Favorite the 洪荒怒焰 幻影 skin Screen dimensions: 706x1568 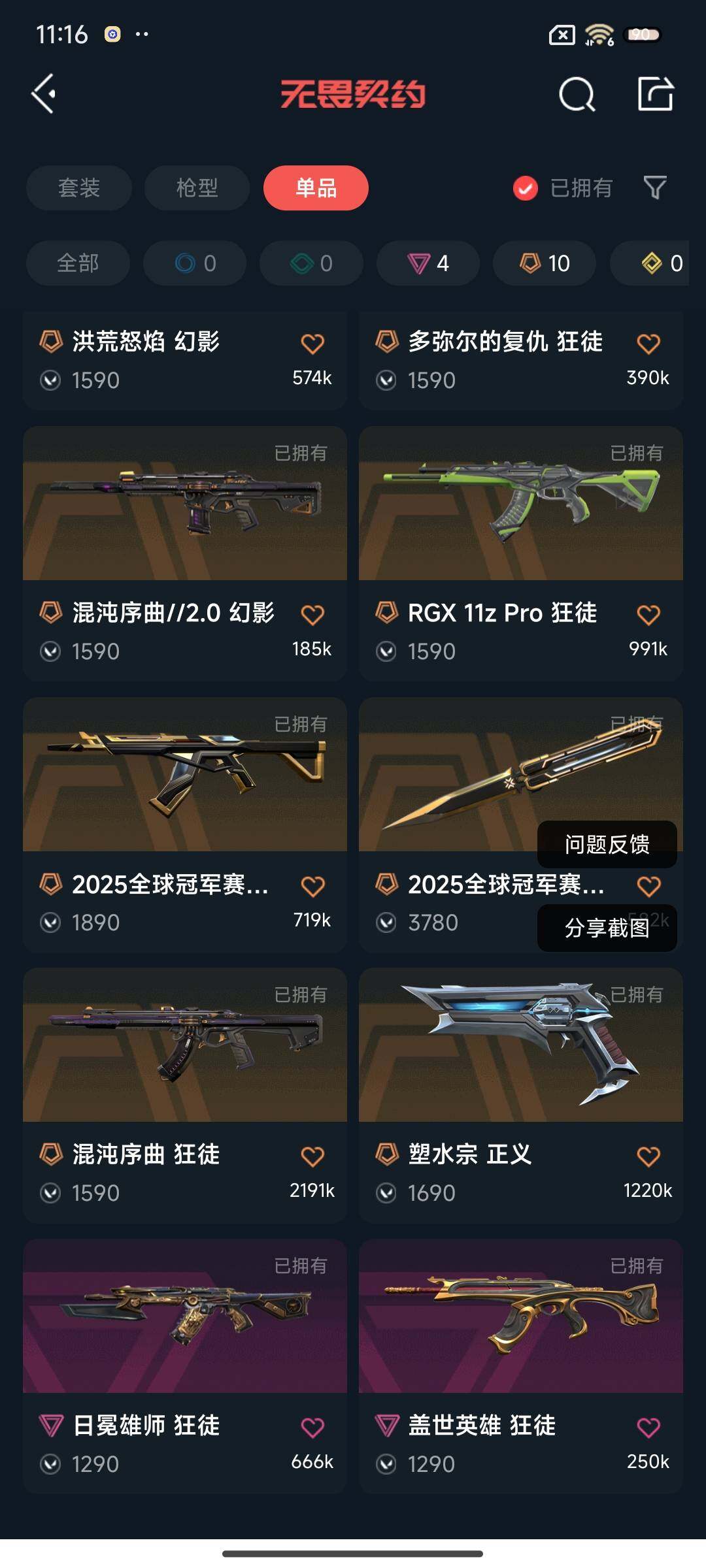click(312, 342)
